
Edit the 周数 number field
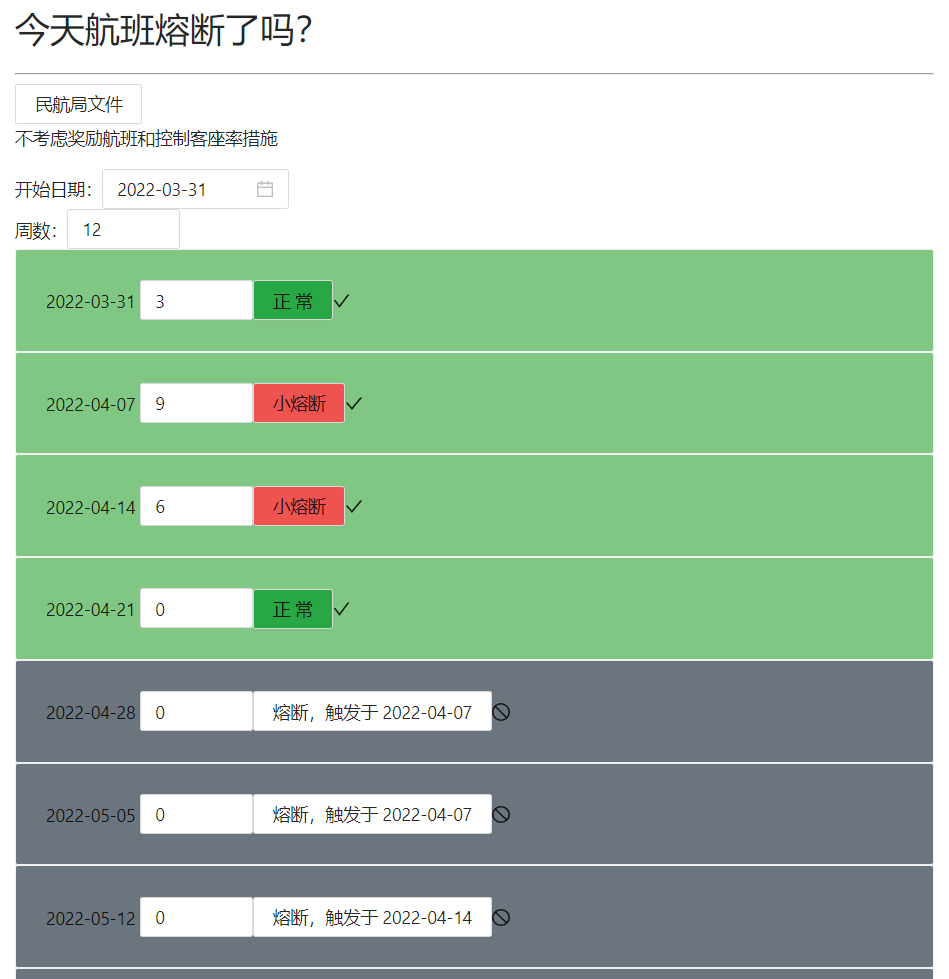[x=123, y=229]
